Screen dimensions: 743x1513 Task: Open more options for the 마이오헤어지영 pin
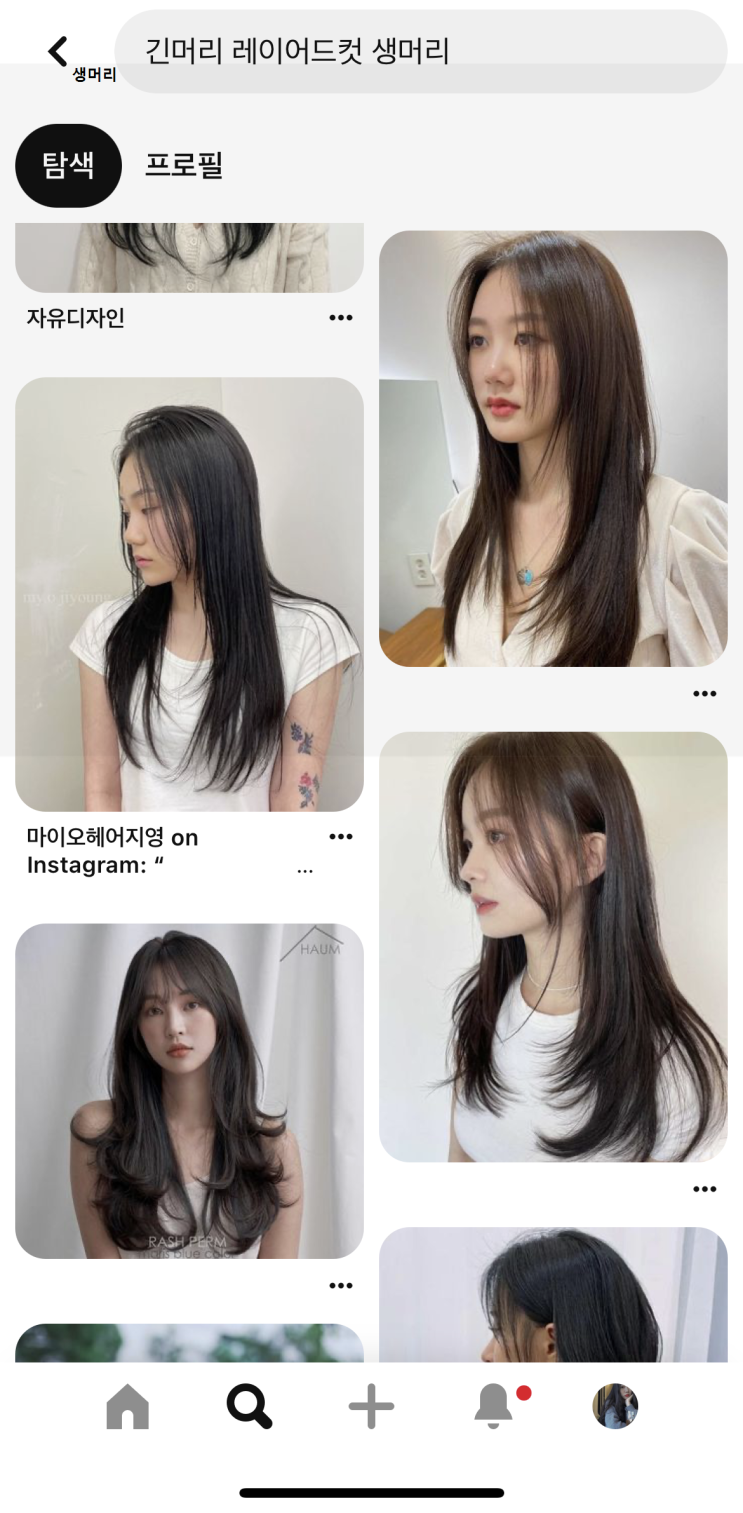(341, 836)
